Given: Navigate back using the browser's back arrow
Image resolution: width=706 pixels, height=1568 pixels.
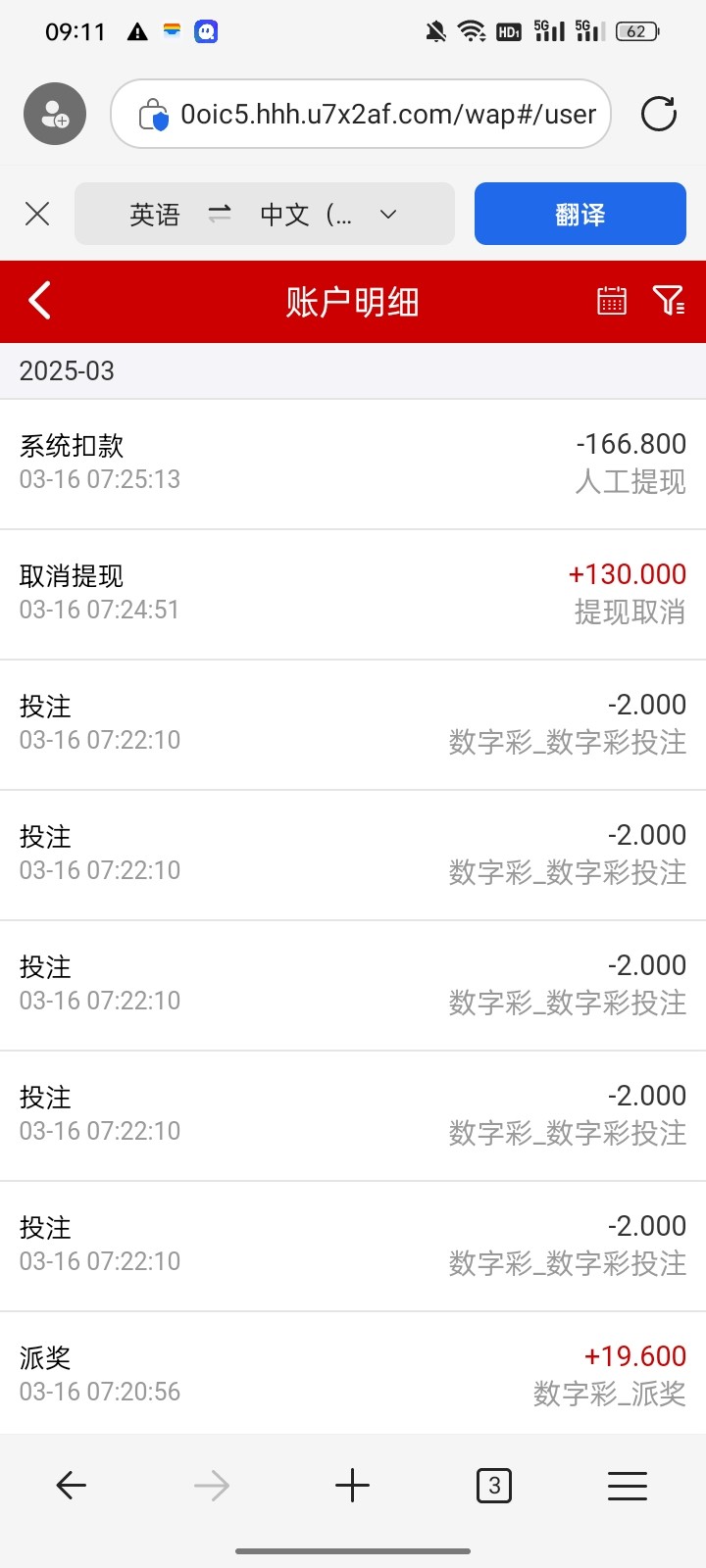Looking at the screenshot, I should [x=72, y=1486].
